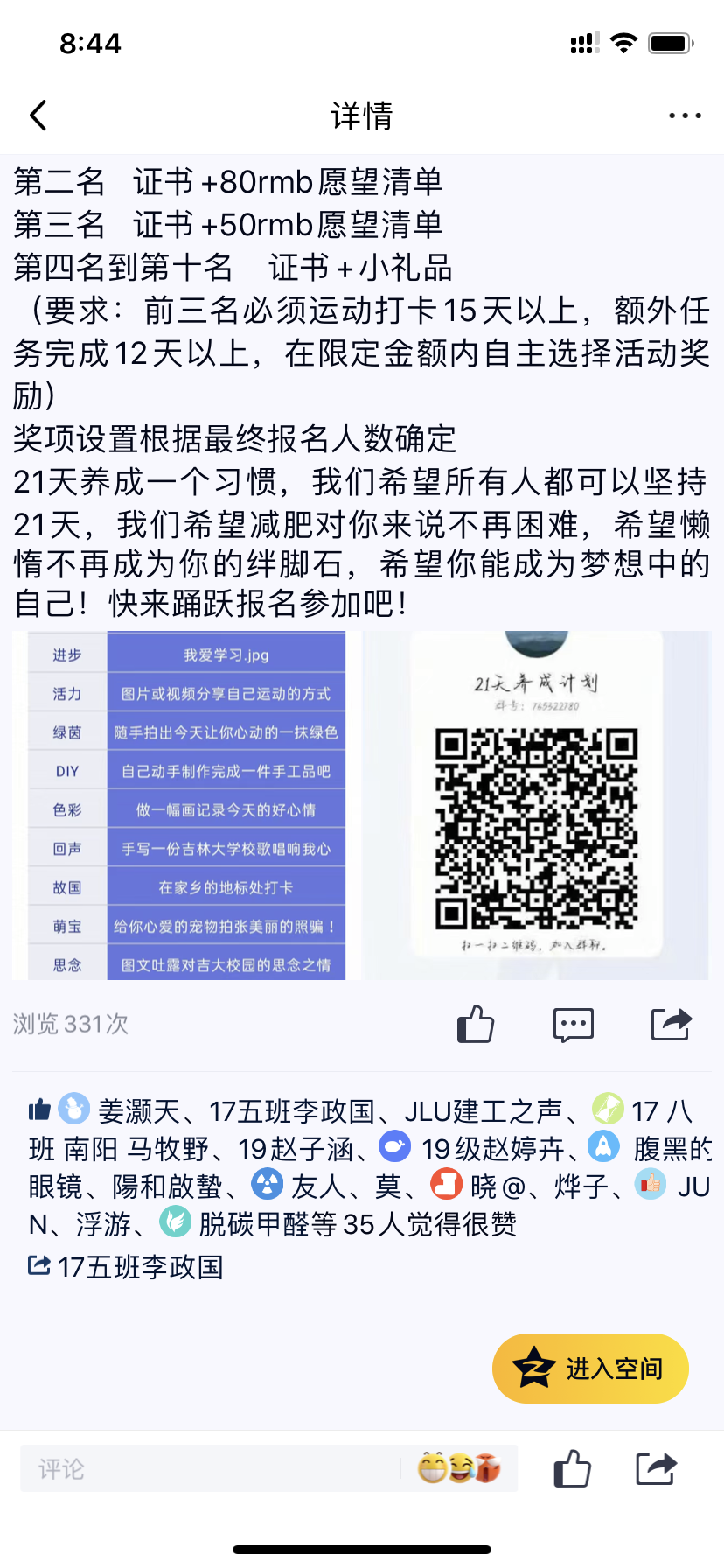This screenshot has height=1568, width=724.
Task: View JLU建工之声 in the likes list
Action: tap(483, 1111)
